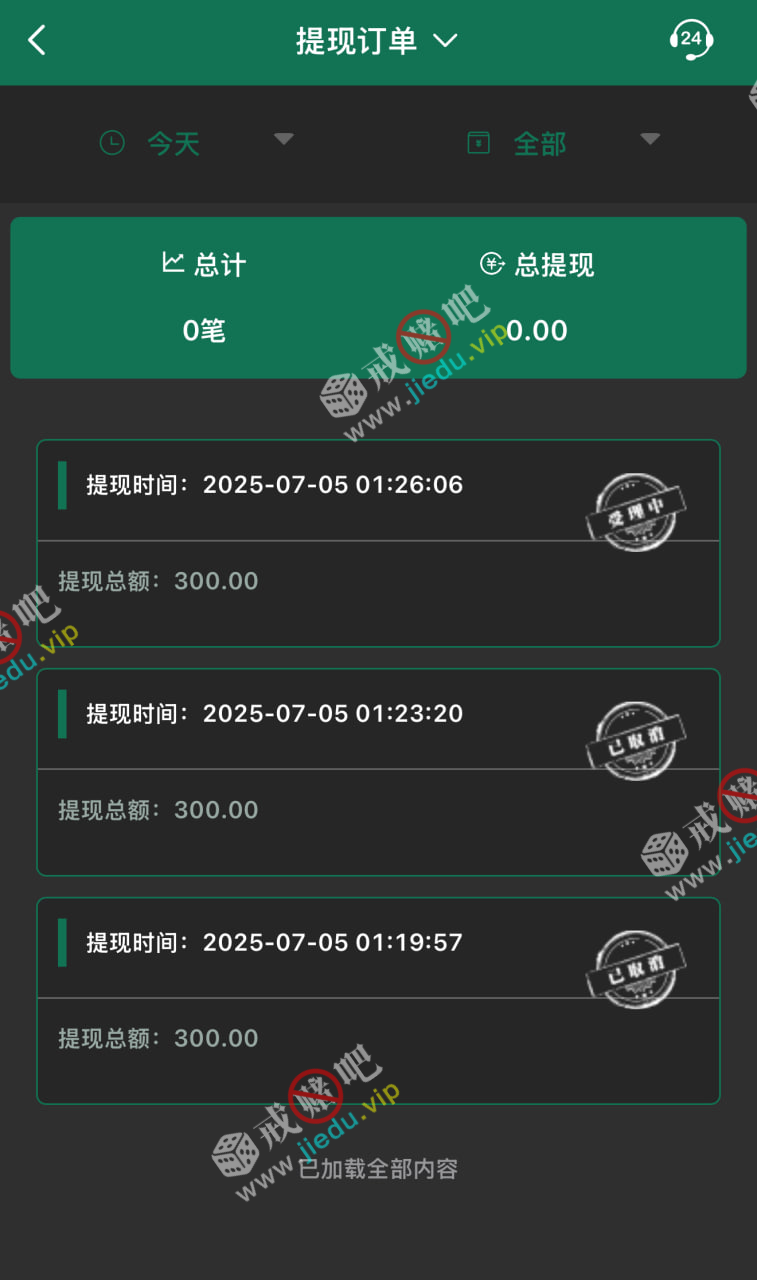757x1280 pixels.
Task: Open the withdrawal order from 01:26:06
Action: click(x=378, y=543)
